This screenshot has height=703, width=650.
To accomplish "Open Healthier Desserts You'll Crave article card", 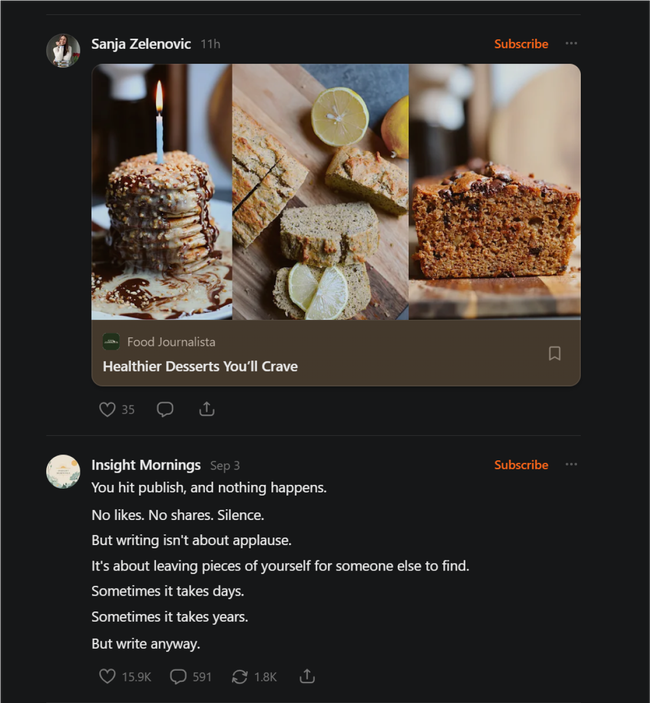I will (200, 366).
